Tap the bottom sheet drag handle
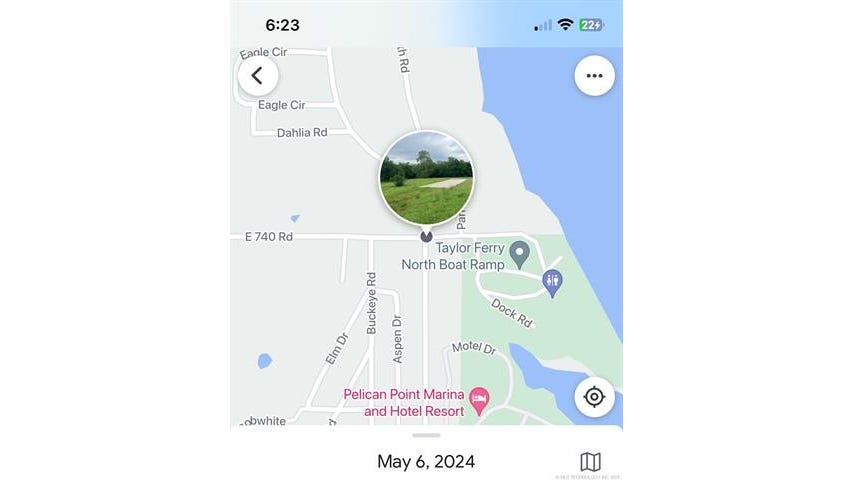Viewport: 853px width, 480px height. click(x=426, y=435)
